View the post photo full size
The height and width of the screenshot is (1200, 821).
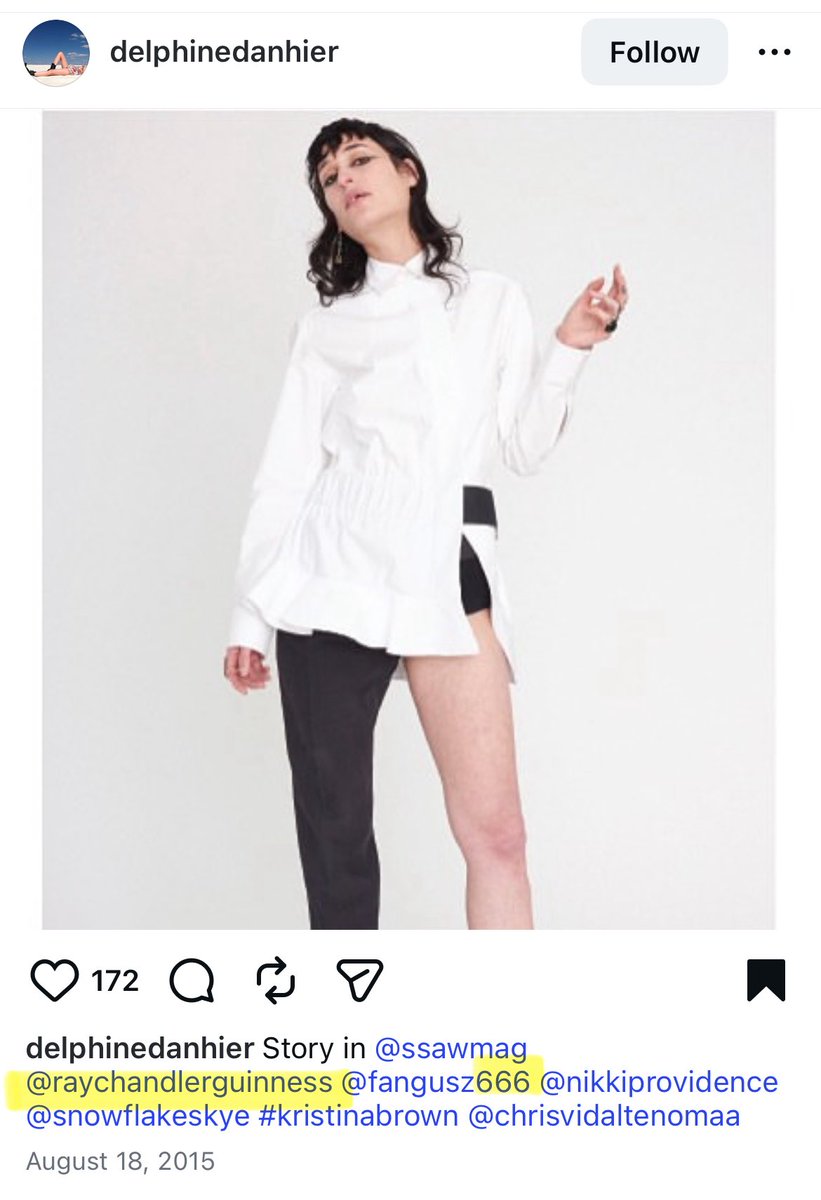pos(408,520)
